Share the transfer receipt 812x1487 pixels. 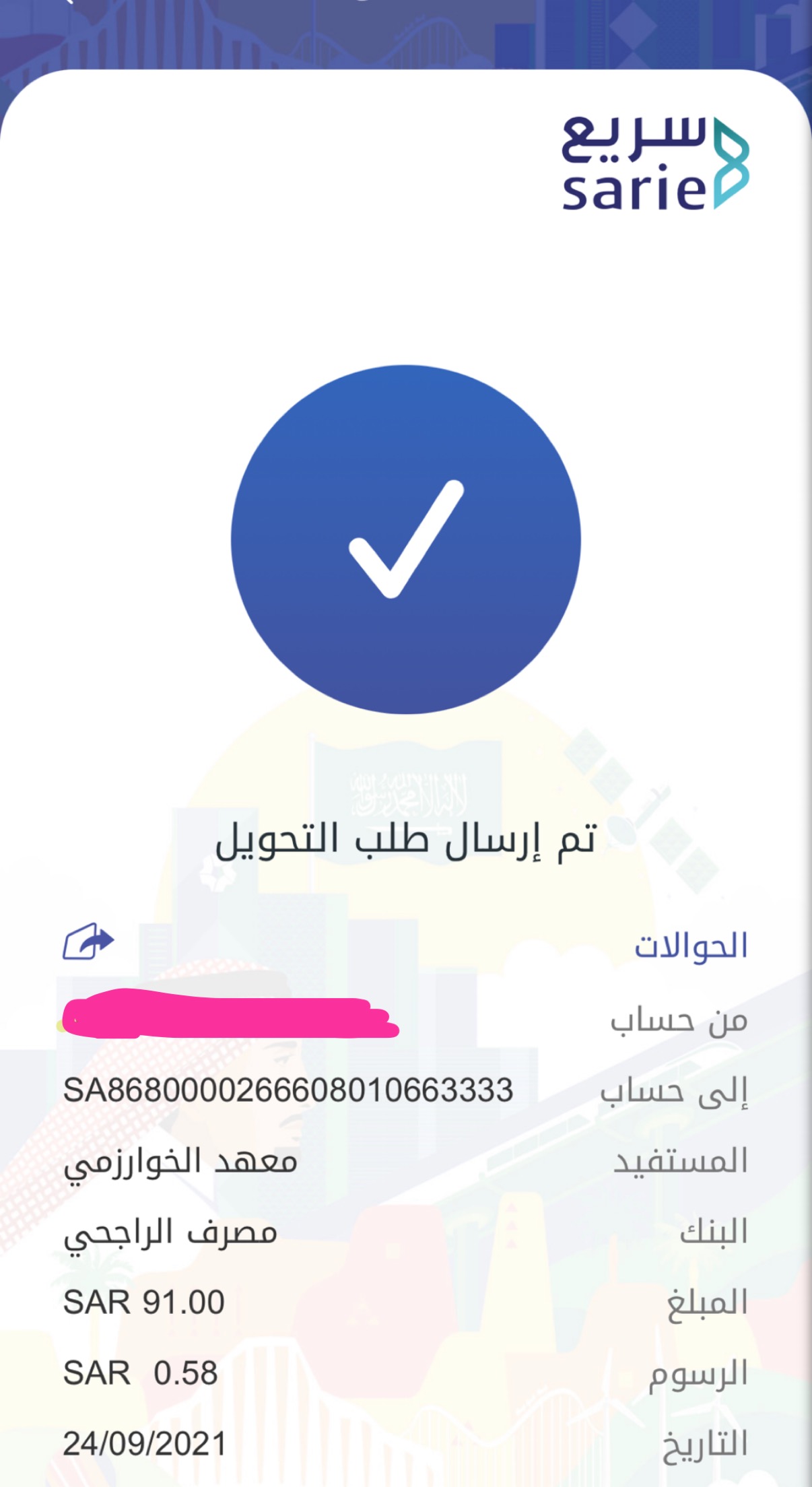(88, 941)
